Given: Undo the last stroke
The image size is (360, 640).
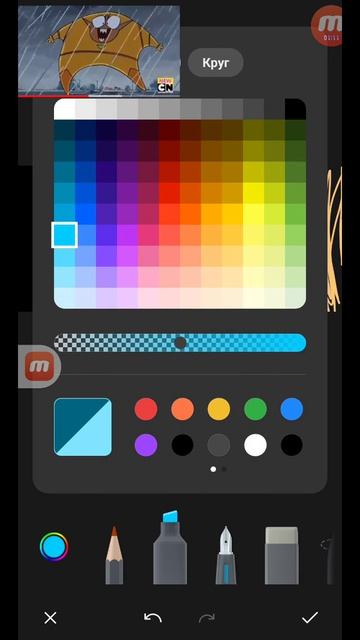Looking at the screenshot, I should coord(153,618).
